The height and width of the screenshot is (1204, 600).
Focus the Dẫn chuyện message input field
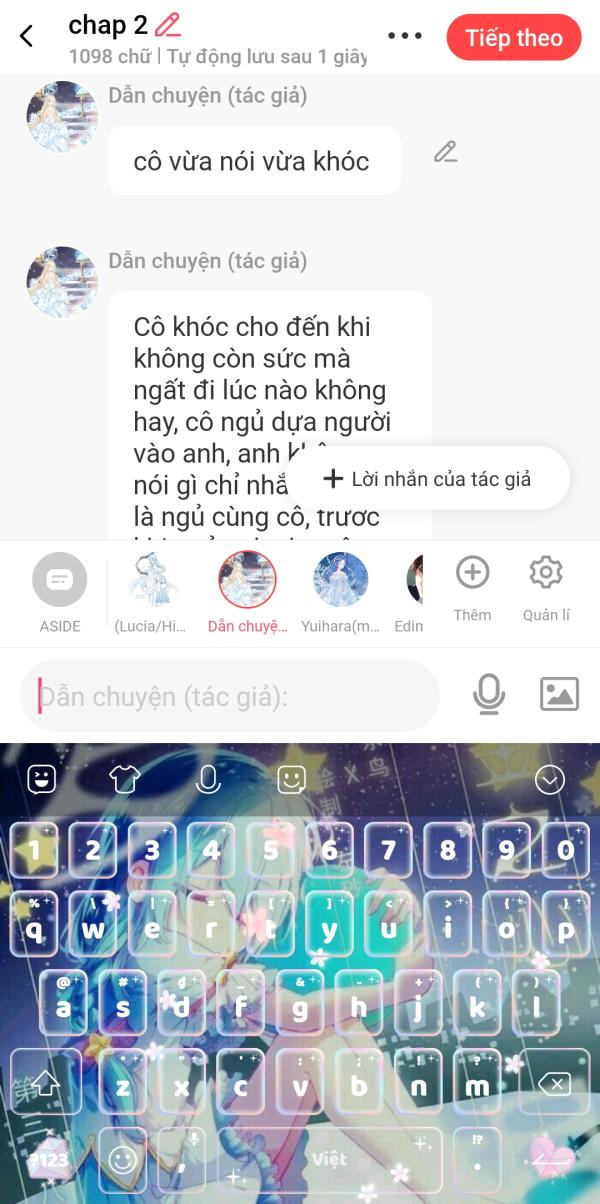tap(230, 696)
